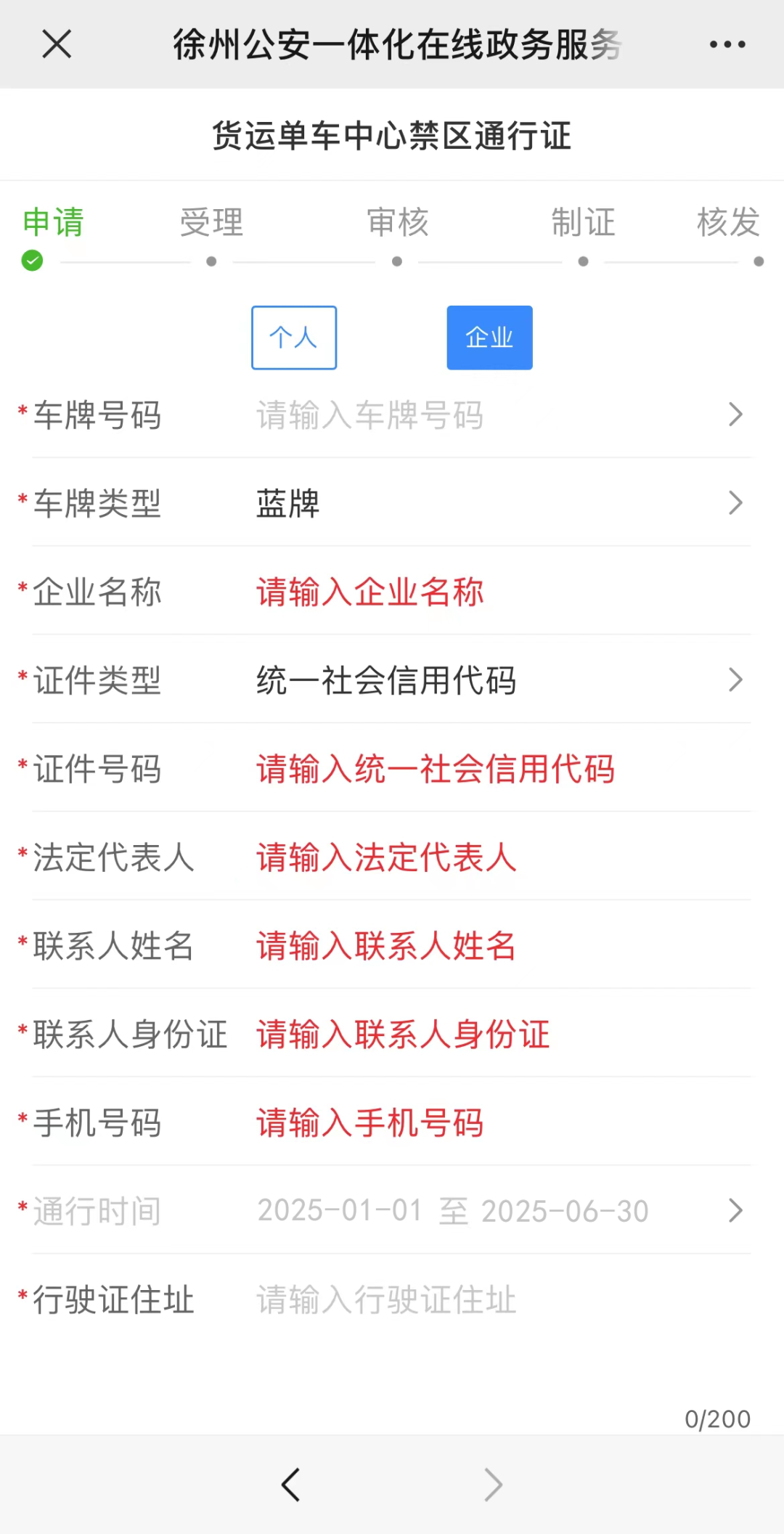
Task: Select the 企业 applicant type
Action: click(489, 337)
